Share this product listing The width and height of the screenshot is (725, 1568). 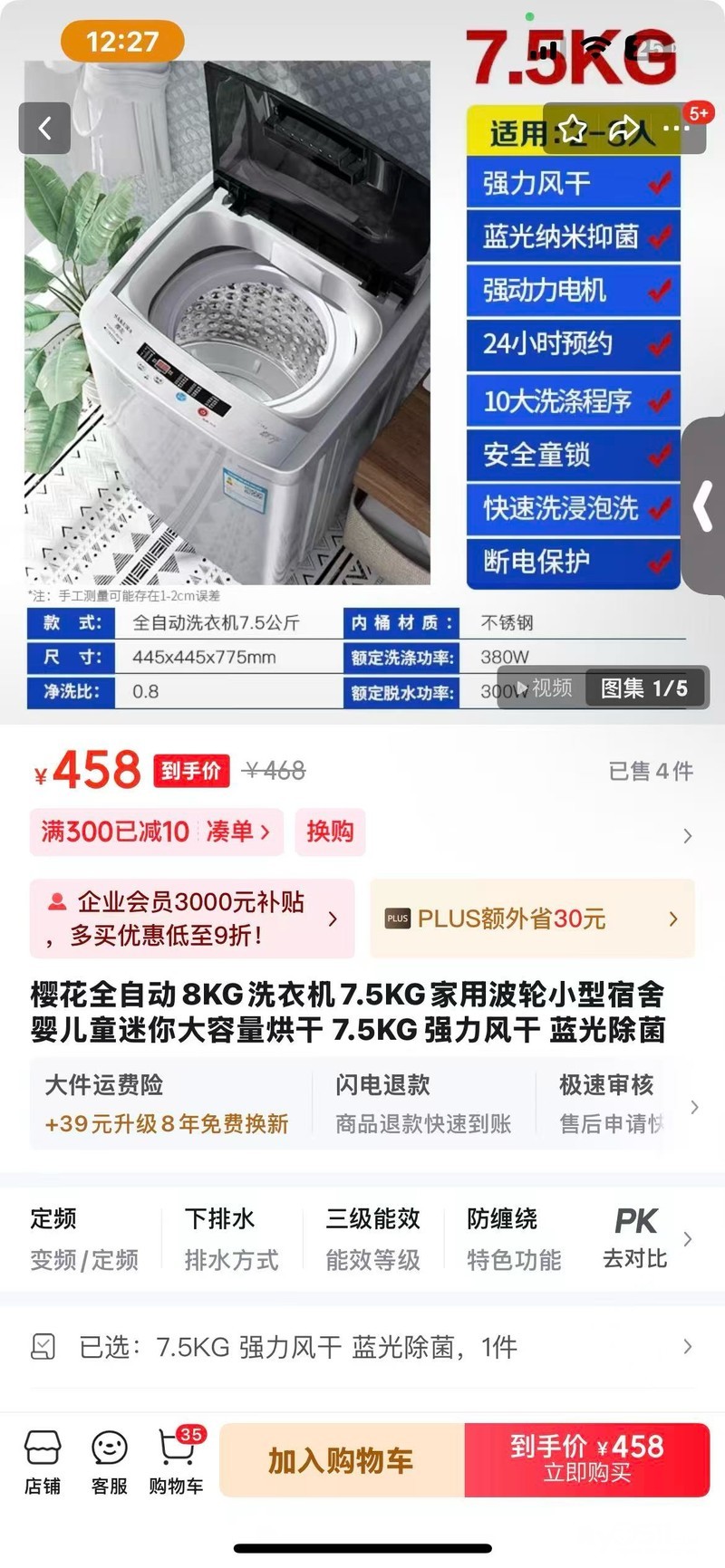tap(623, 129)
